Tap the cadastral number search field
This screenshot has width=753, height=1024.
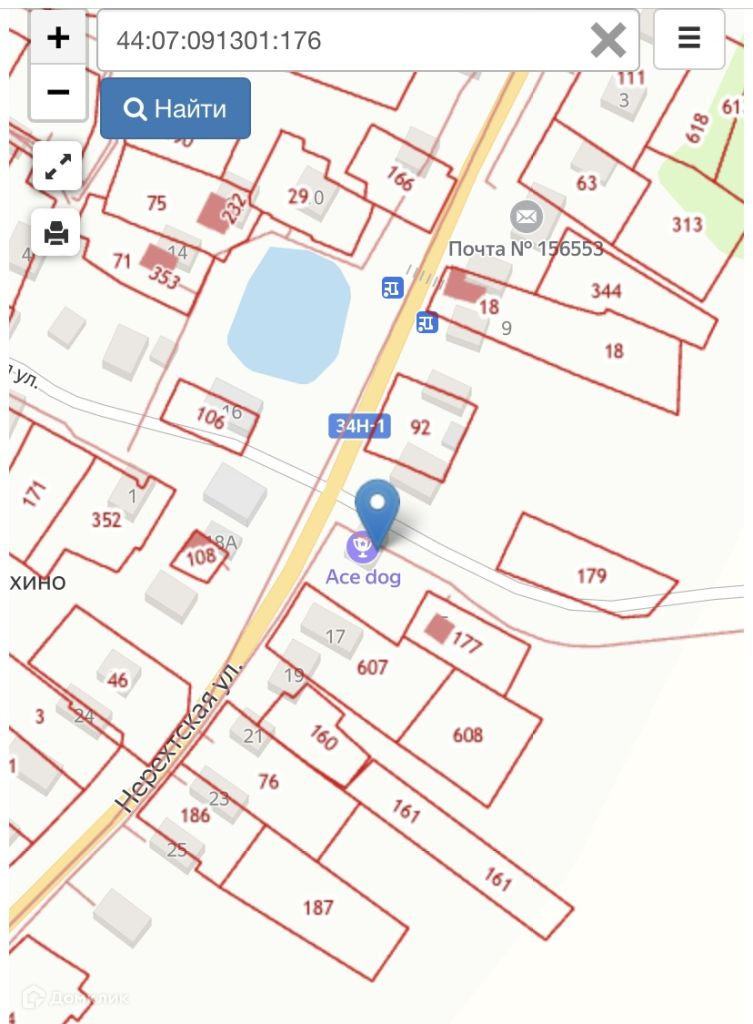pos(340,40)
